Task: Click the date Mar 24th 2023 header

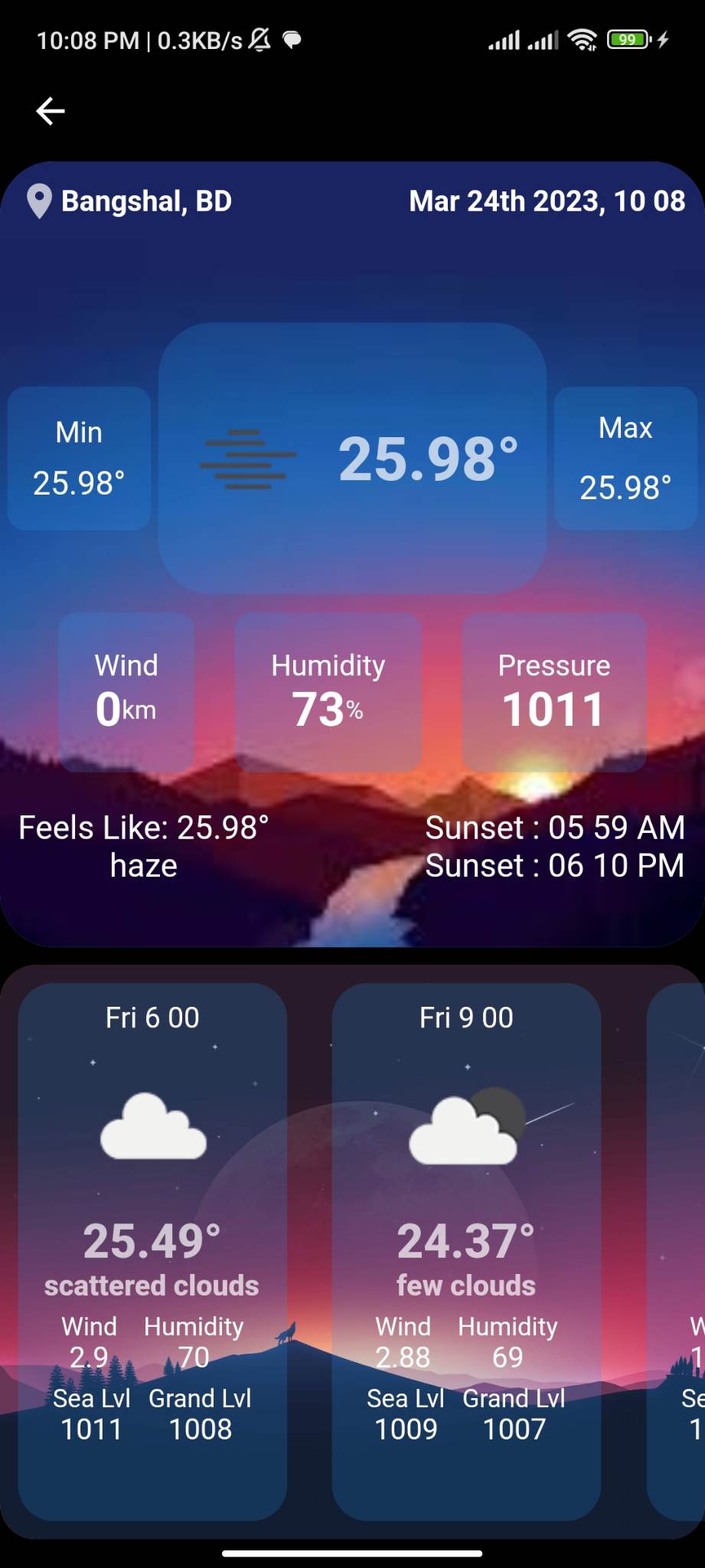Action: coord(548,201)
